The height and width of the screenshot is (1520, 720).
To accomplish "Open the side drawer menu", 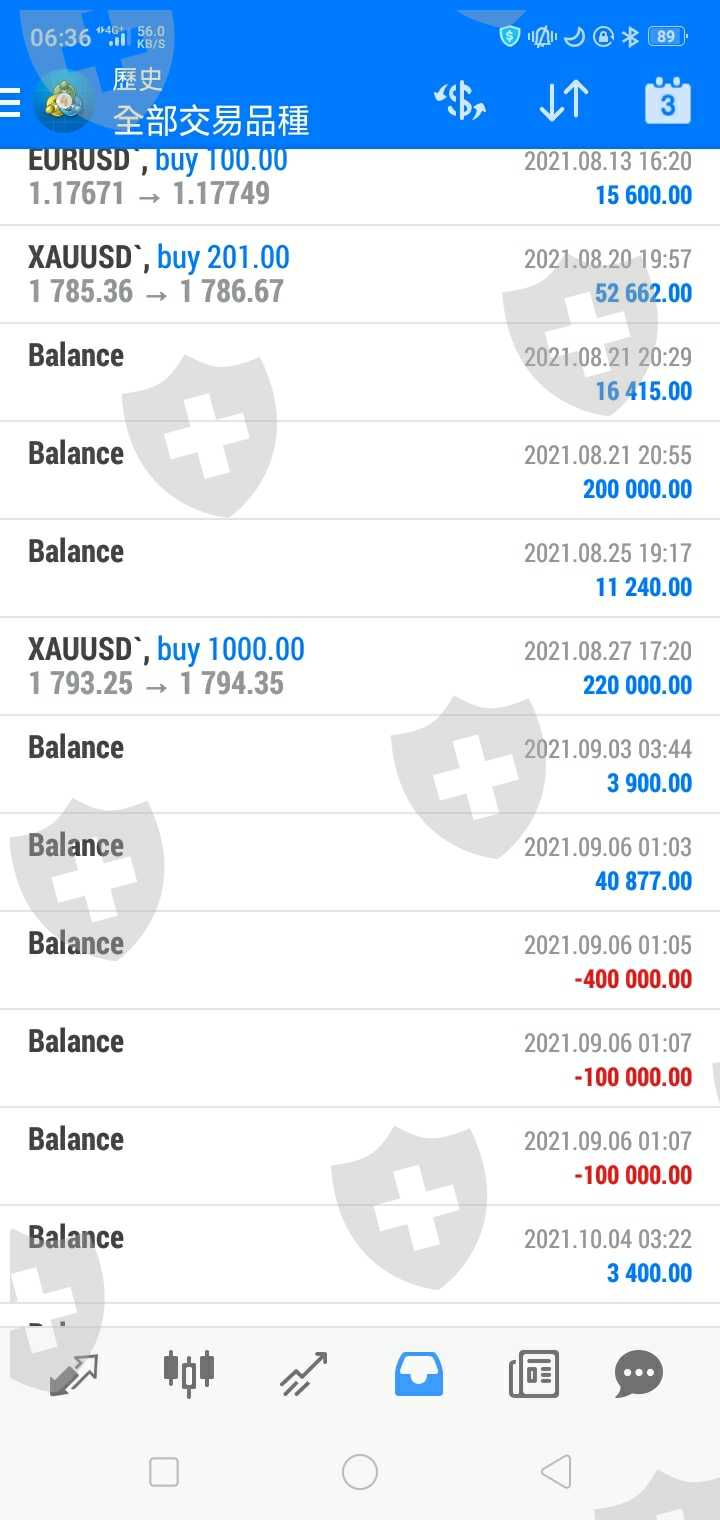I will [12, 102].
